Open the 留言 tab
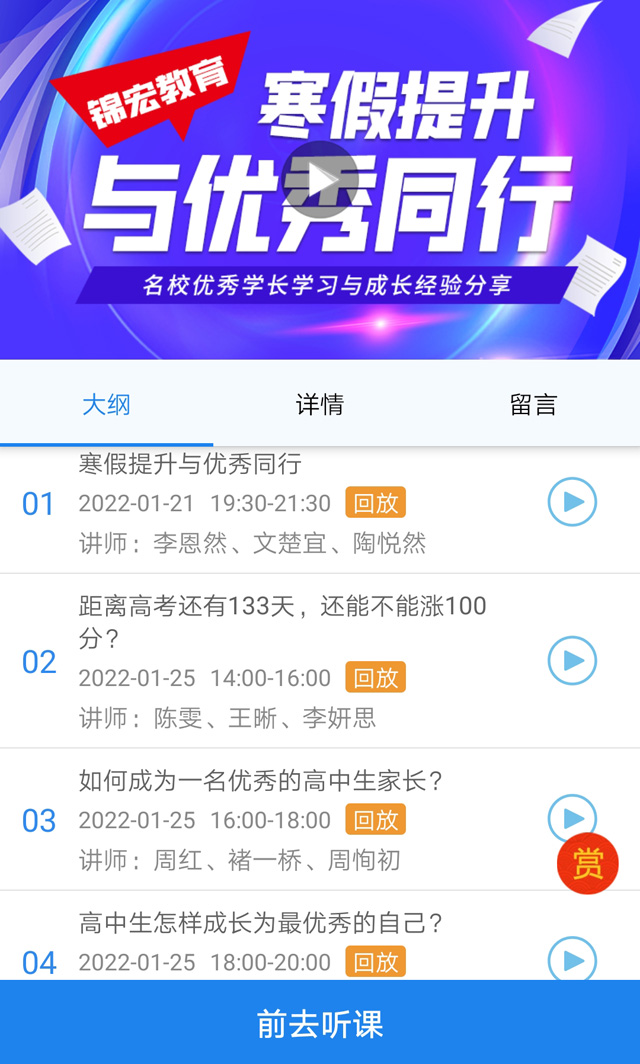 [x=533, y=405]
